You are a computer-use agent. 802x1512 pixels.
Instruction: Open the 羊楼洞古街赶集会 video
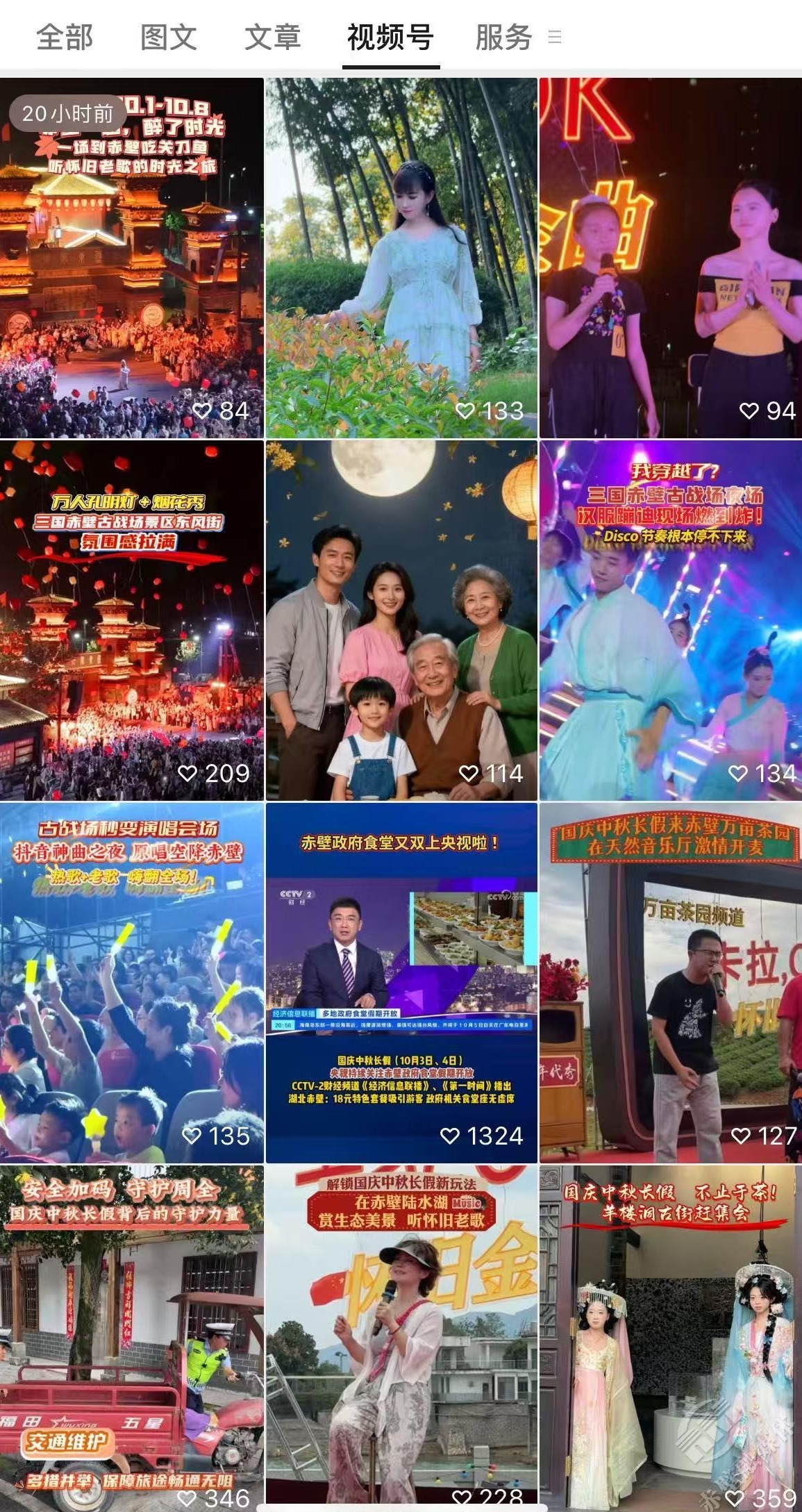(x=670, y=1337)
